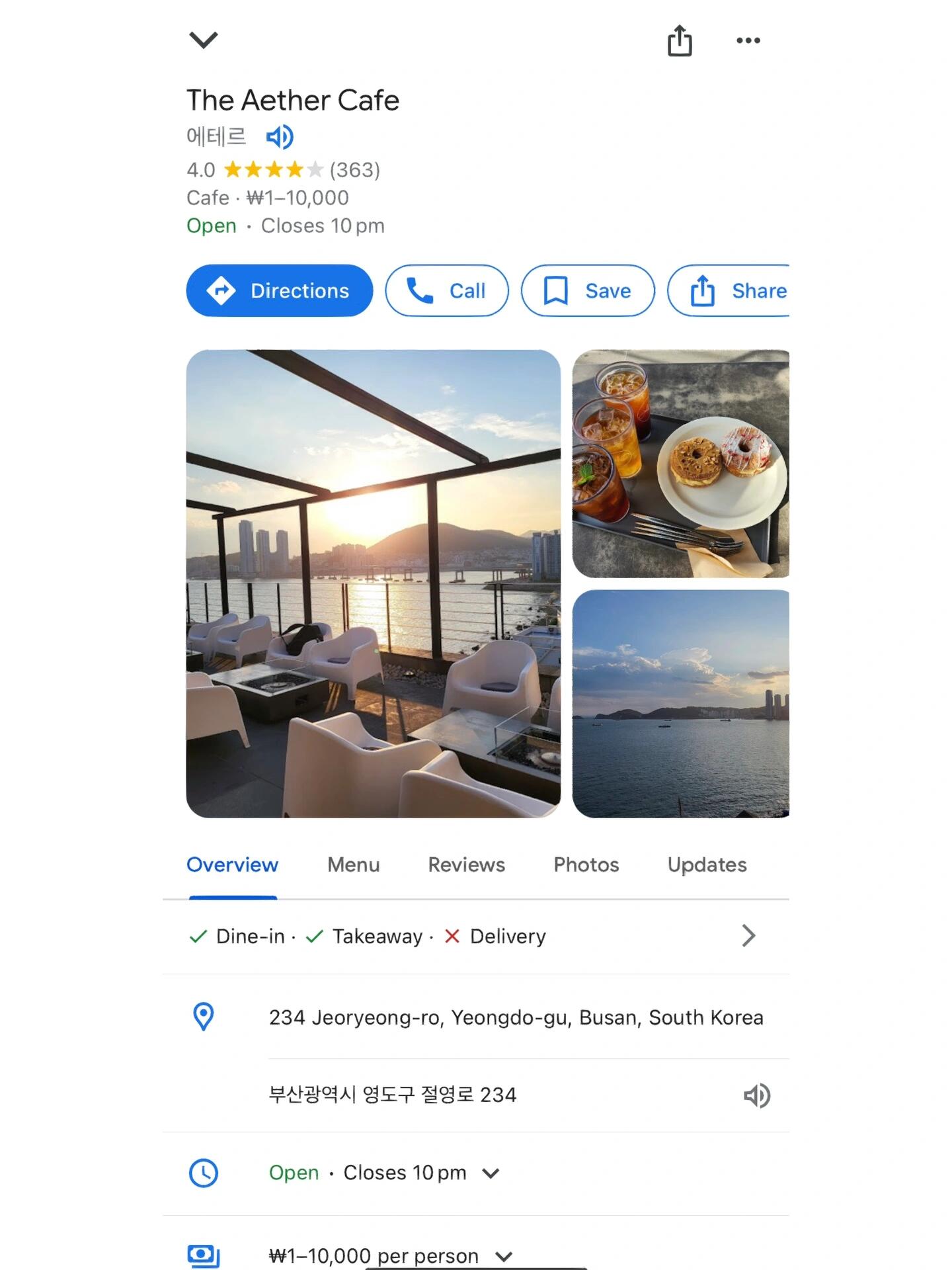Viewport: 952px width, 1270px height.
Task: Listen to the Korean address audio
Action: pos(757,1095)
